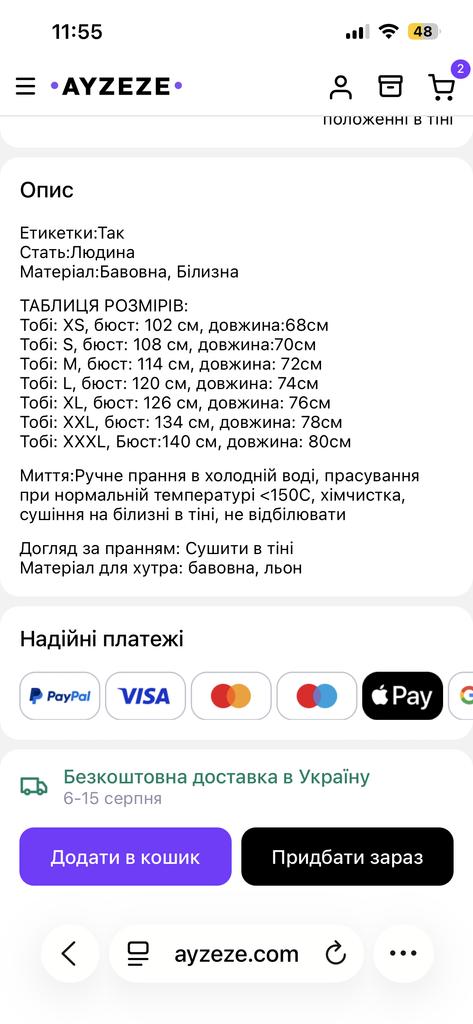Open the hamburger menu
Image resolution: width=473 pixels, height=1024 pixels.
click(x=25, y=86)
